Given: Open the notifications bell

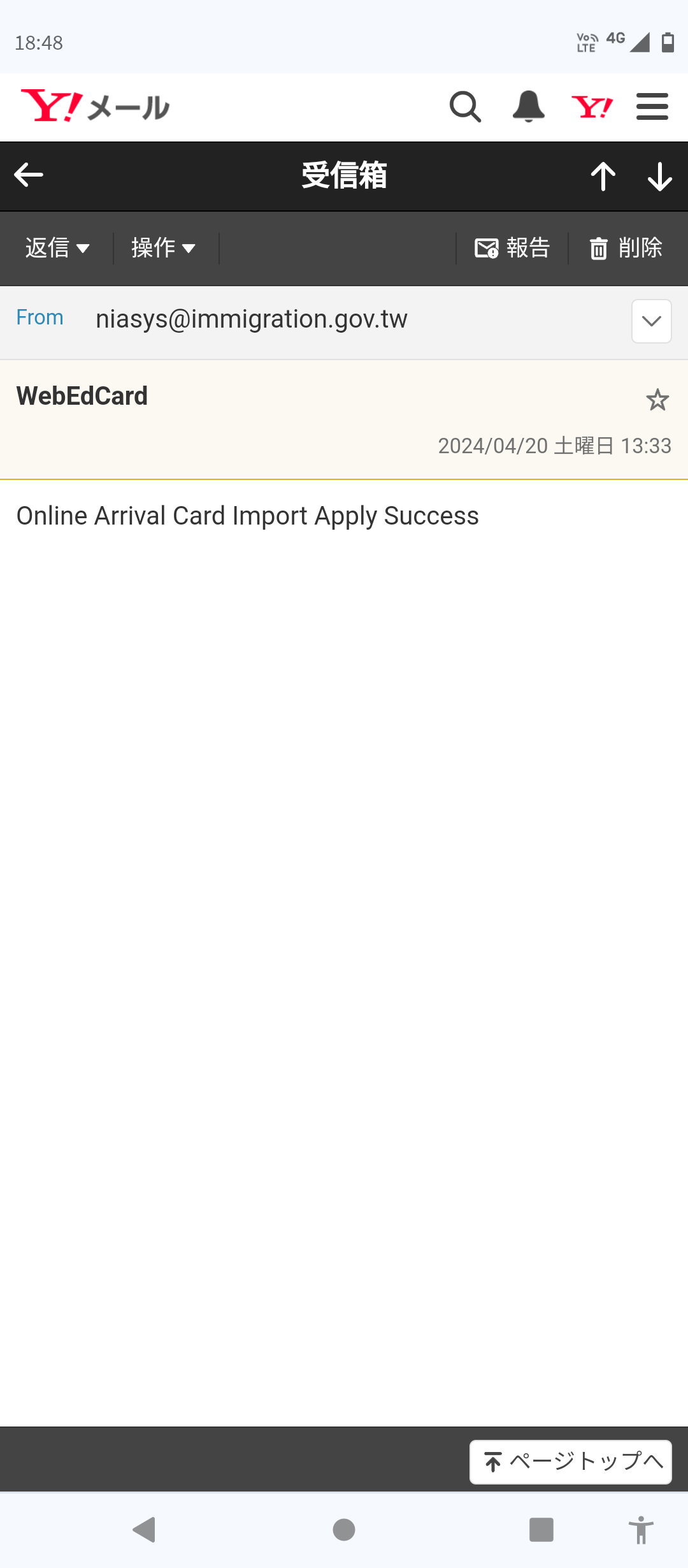Looking at the screenshot, I should click(528, 107).
